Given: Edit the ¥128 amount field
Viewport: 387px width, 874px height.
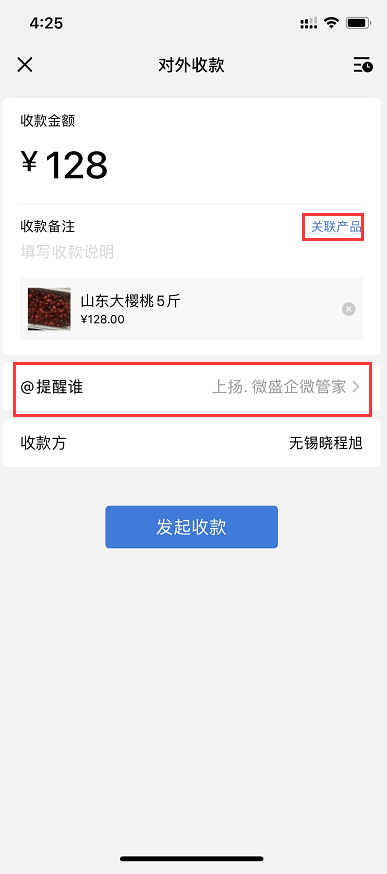Looking at the screenshot, I should point(192,166).
